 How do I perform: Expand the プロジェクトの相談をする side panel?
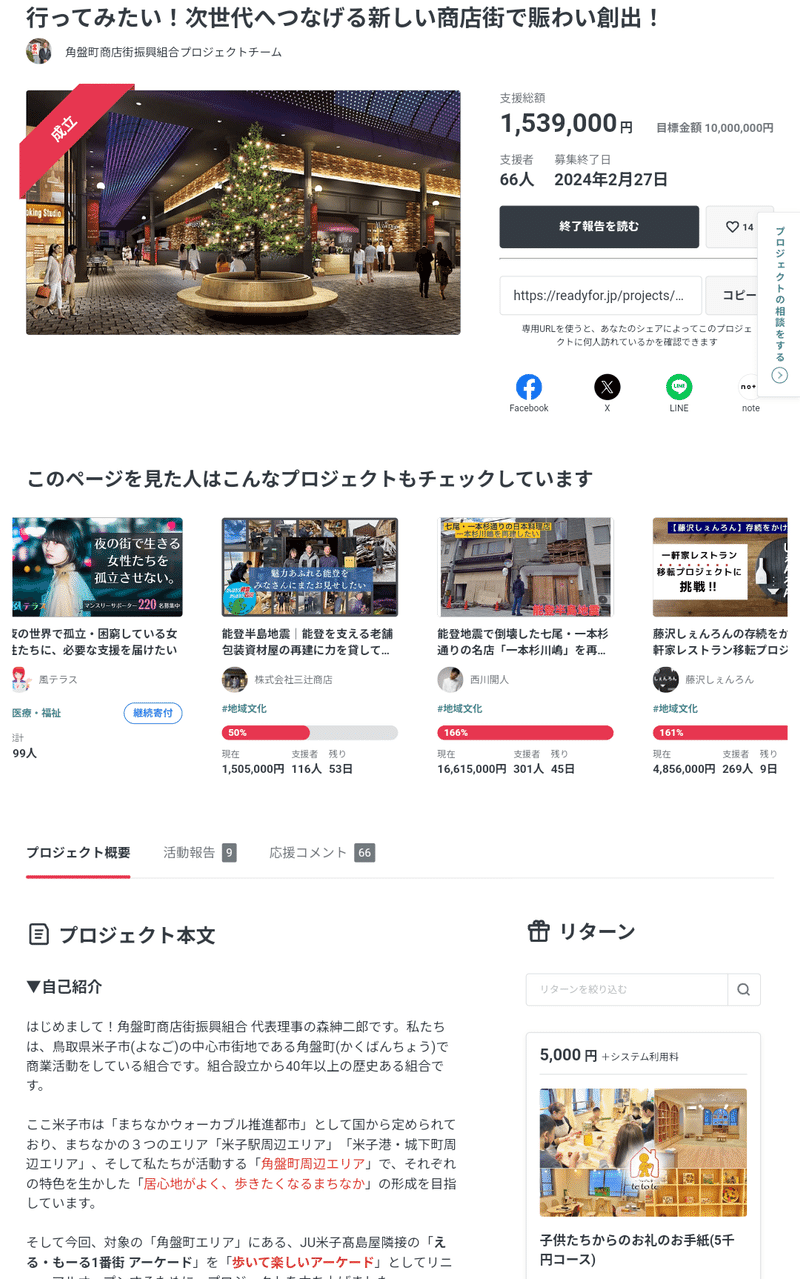click(x=779, y=290)
